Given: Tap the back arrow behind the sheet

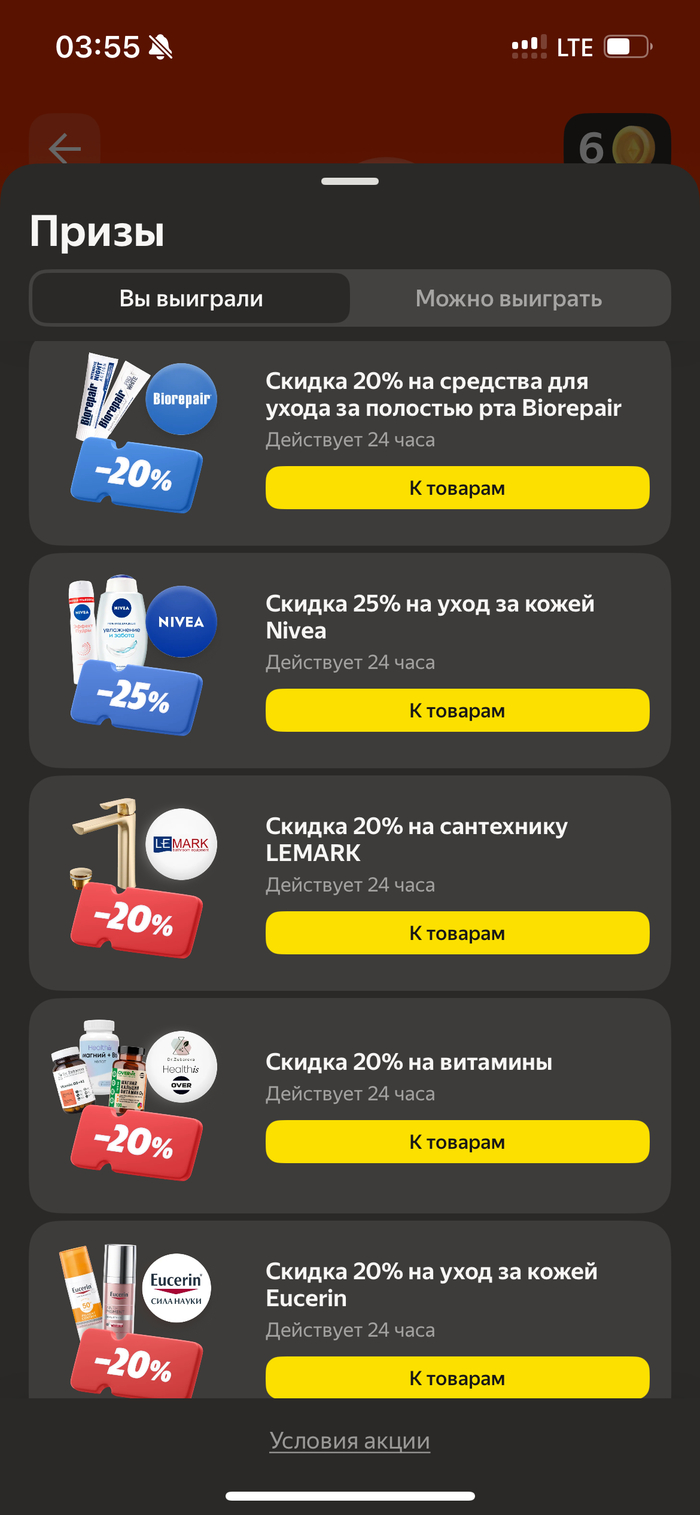Looking at the screenshot, I should pyautogui.click(x=65, y=150).
